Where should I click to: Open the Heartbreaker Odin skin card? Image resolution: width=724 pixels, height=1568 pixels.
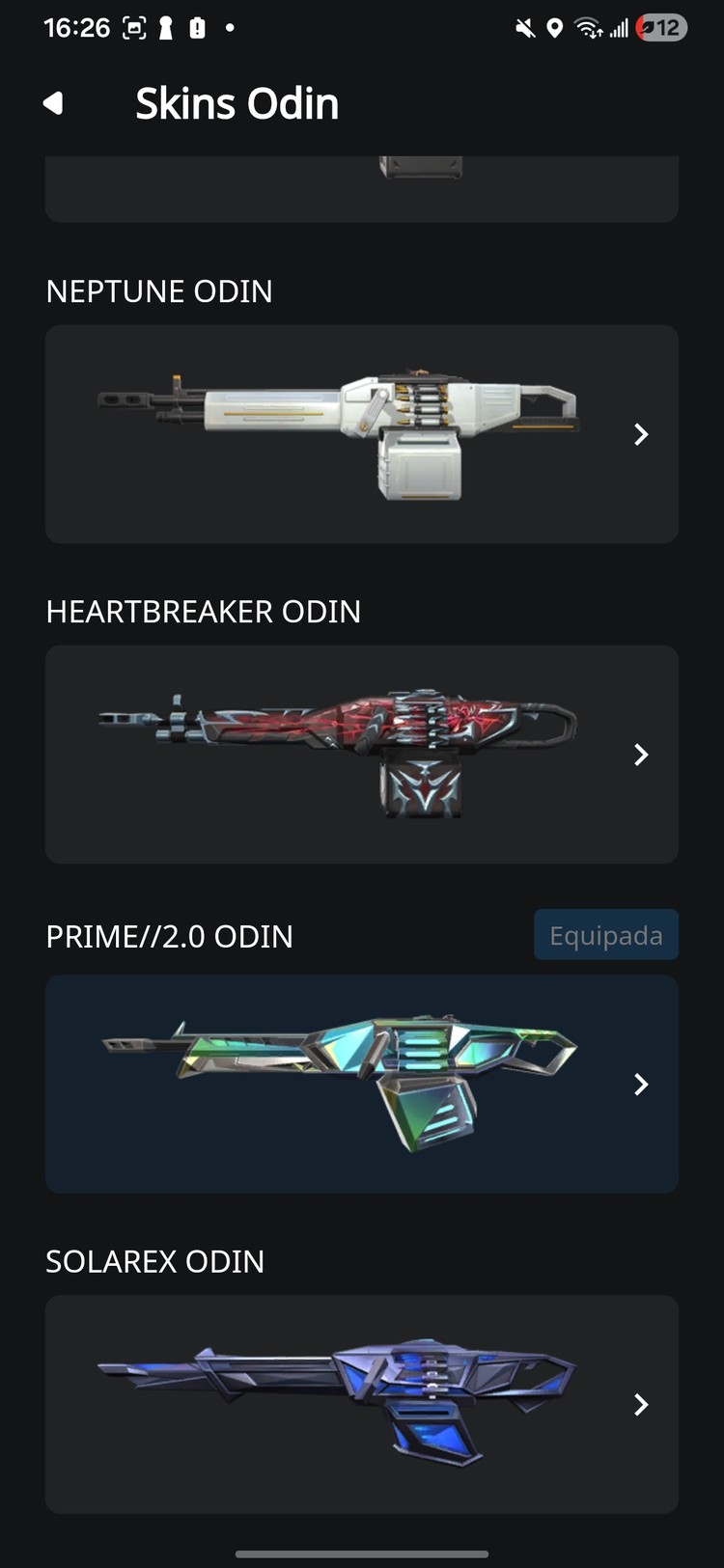[x=361, y=755]
